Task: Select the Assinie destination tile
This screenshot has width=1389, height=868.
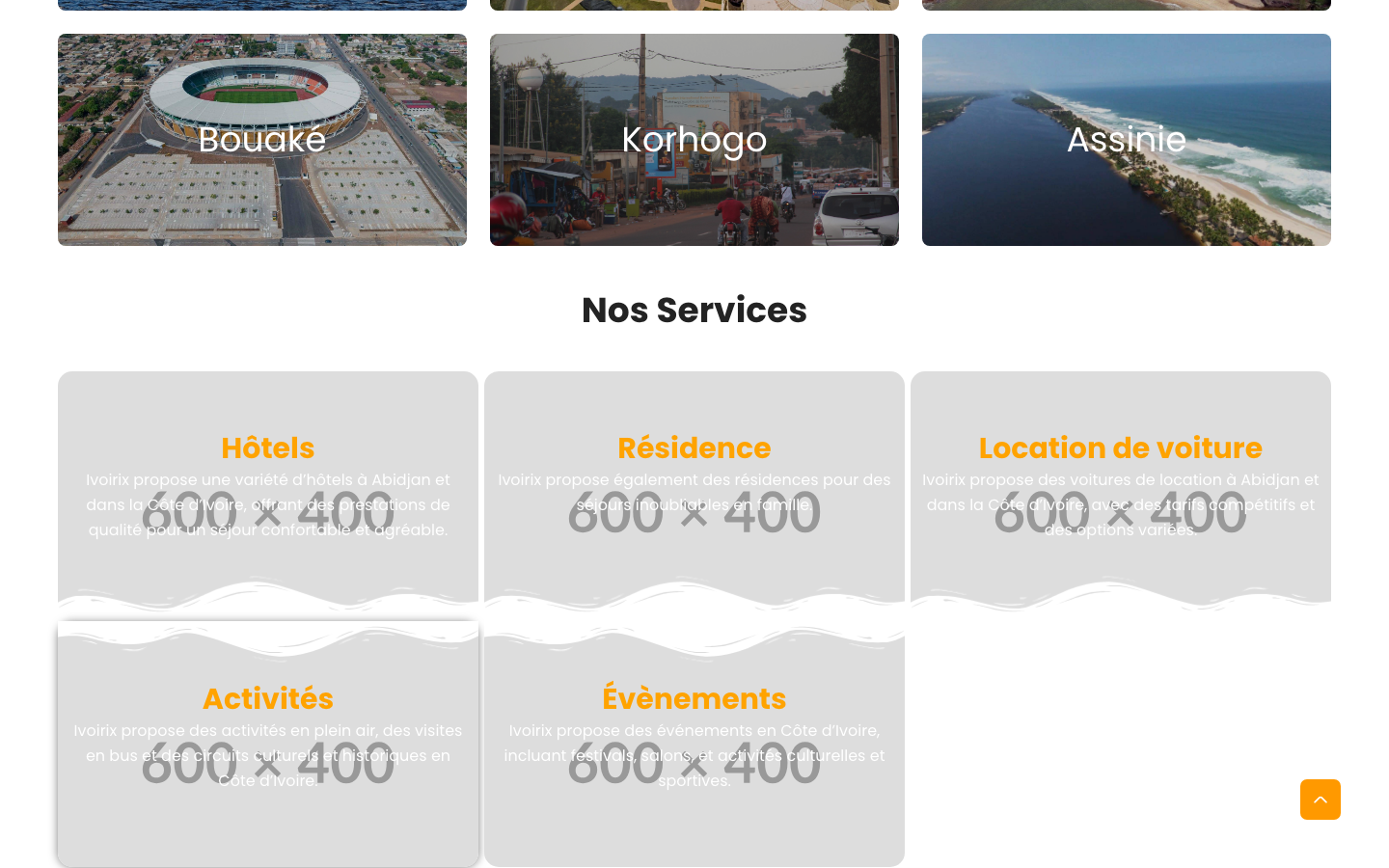Action: [x=1126, y=140]
